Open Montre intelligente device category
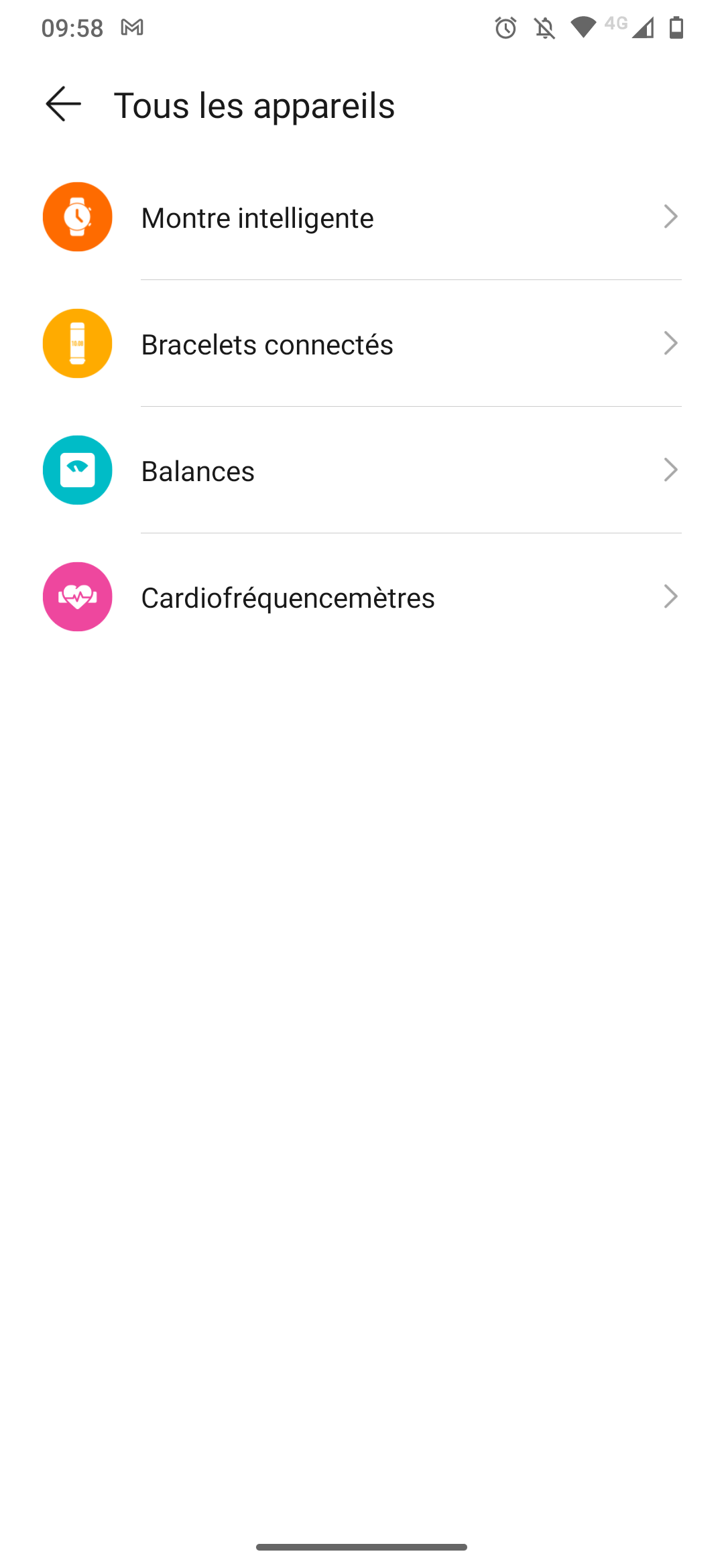 pyautogui.click(x=362, y=217)
